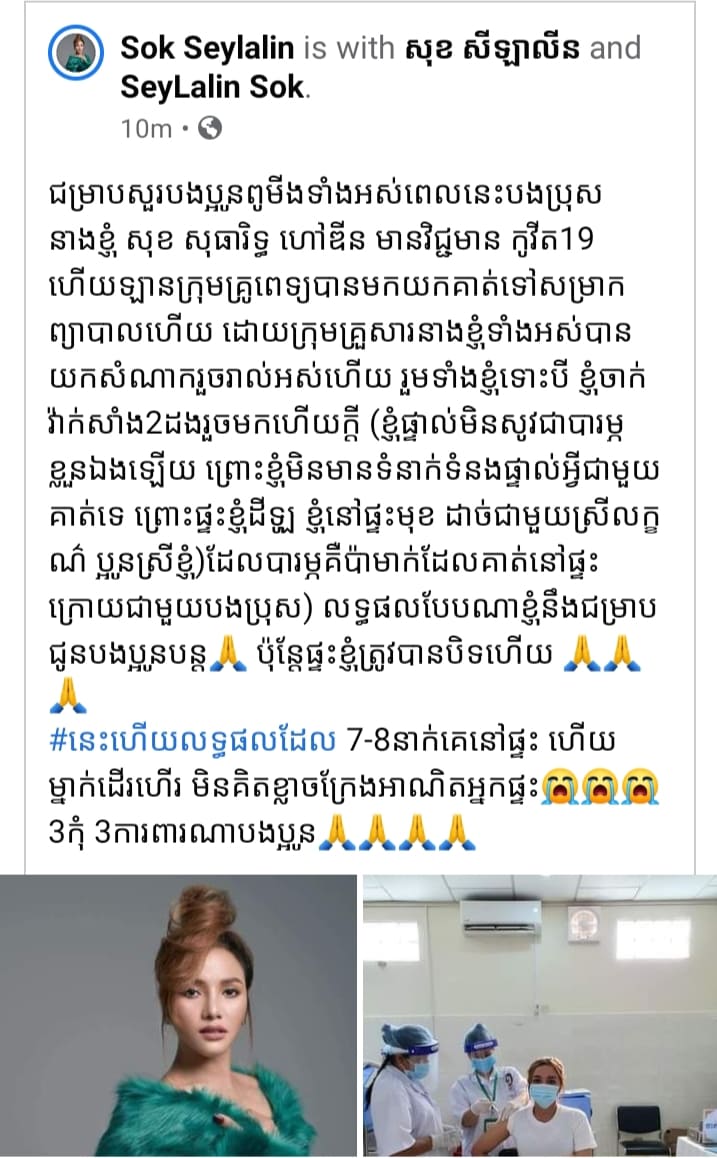
Task: View the portrait photo with green fur
Action: [x=178, y=1014]
